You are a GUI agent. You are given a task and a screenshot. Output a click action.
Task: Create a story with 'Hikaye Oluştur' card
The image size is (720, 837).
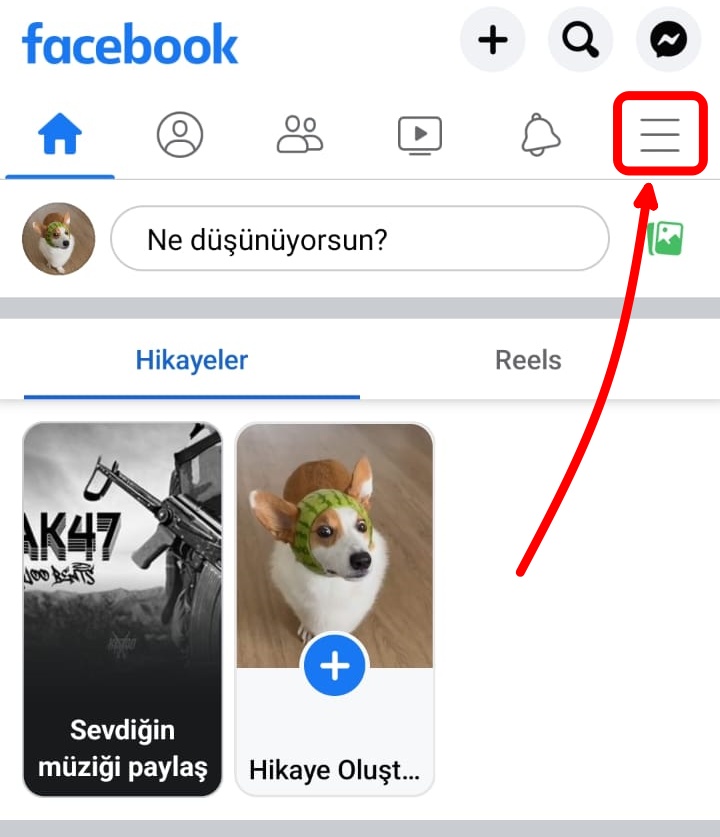click(x=334, y=610)
